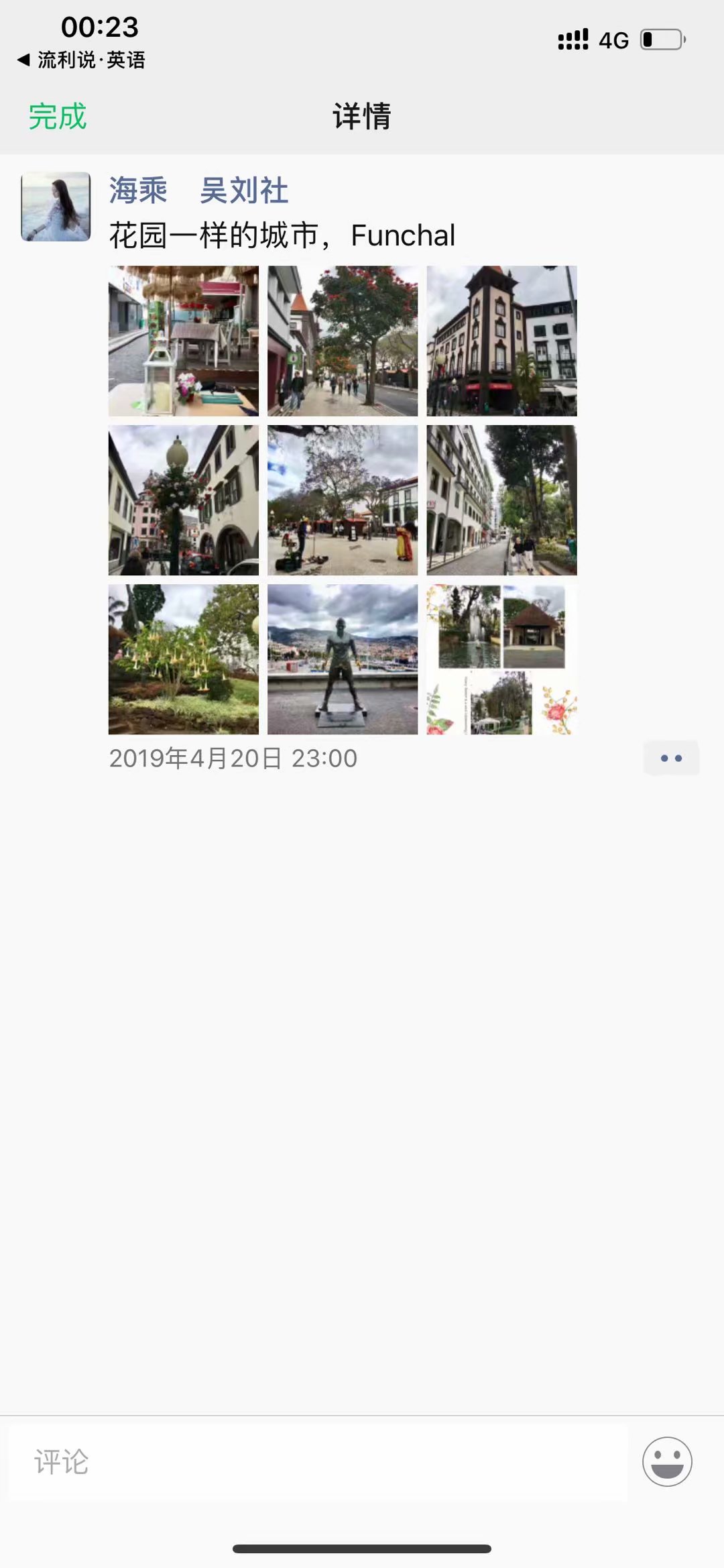View the tower building photo
Image resolution: width=724 pixels, height=1568 pixels.
[x=501, y=341]
